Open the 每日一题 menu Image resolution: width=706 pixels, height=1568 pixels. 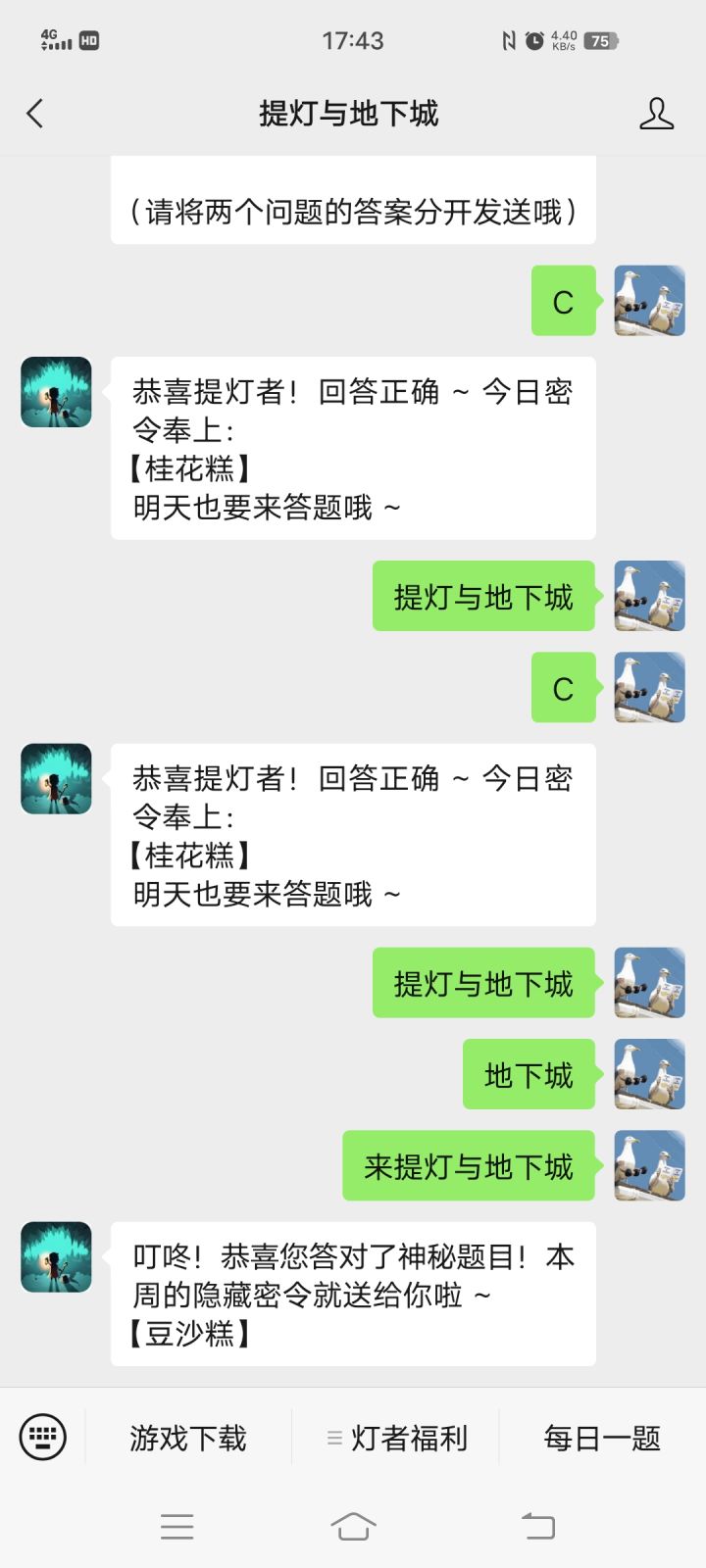(601, 1437)
